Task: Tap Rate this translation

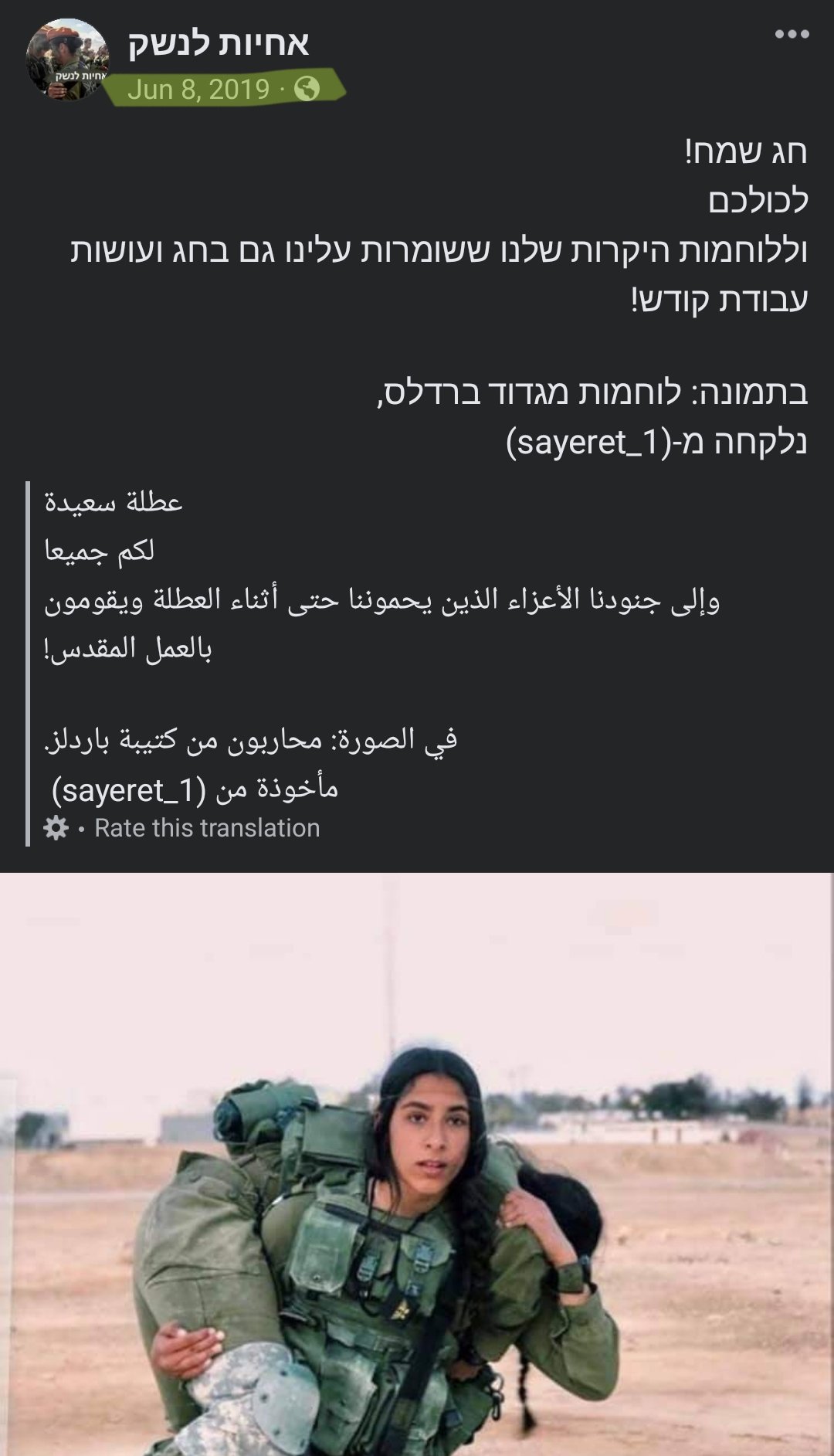Action: pos(207,828)
